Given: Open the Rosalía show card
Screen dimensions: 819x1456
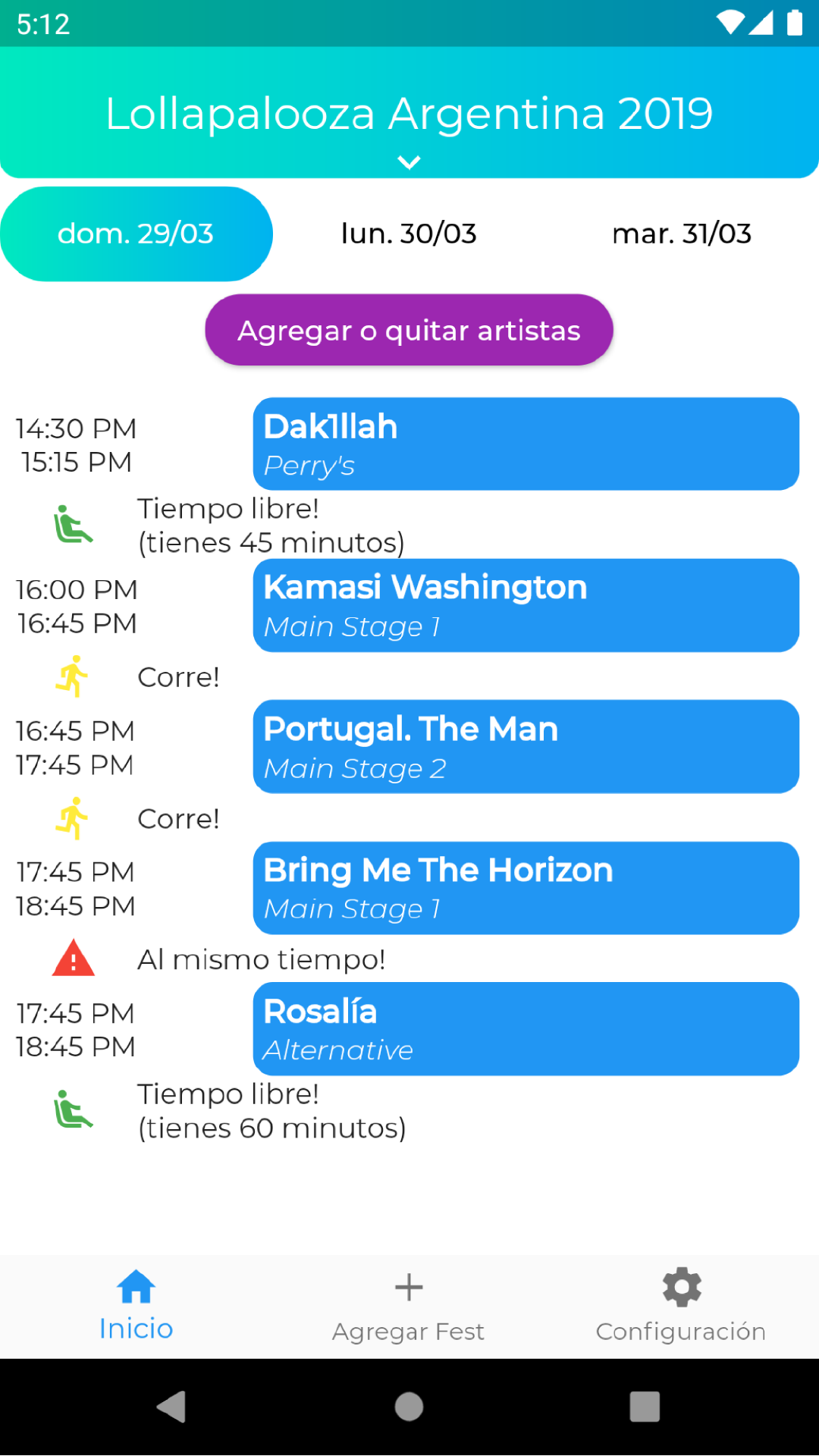Looking at the screenshot, I should click(526, 1029).
